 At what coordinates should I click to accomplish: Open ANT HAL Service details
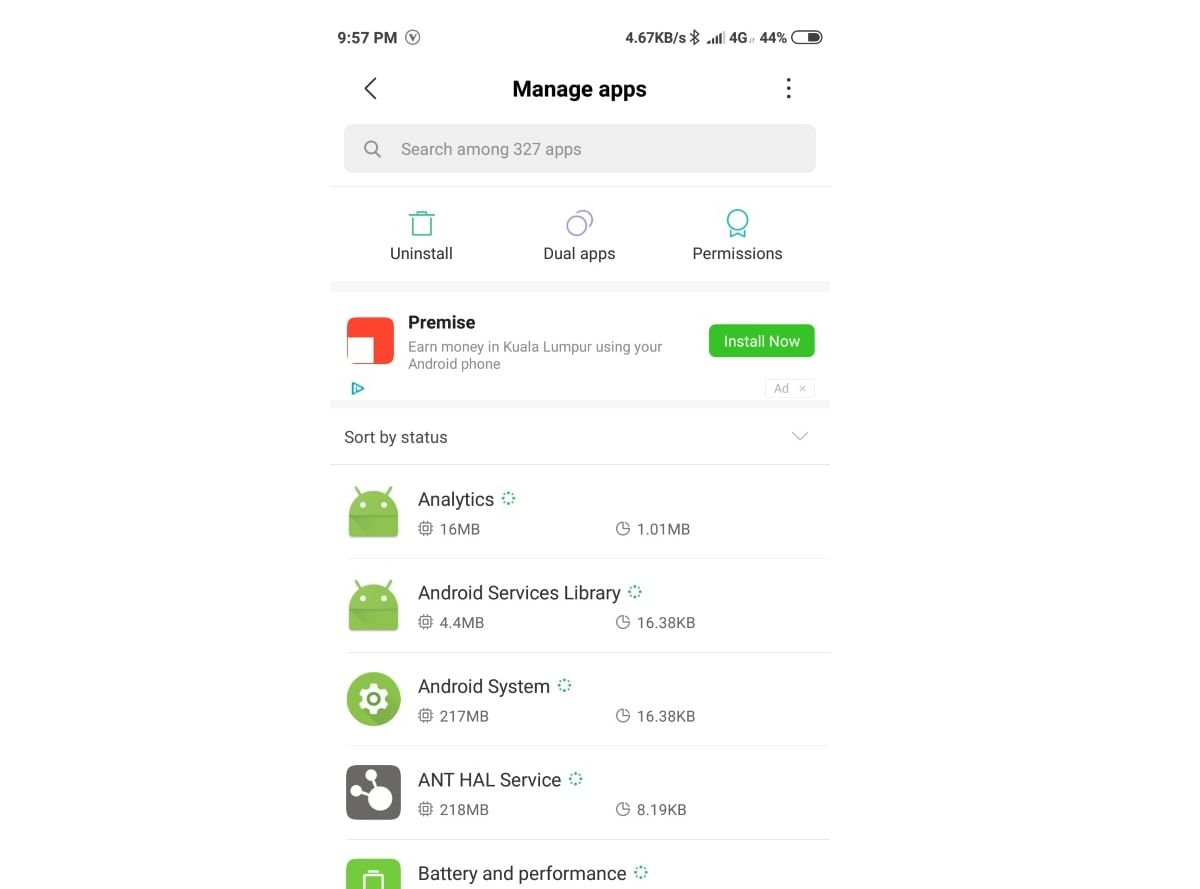[x=580, y=793]
